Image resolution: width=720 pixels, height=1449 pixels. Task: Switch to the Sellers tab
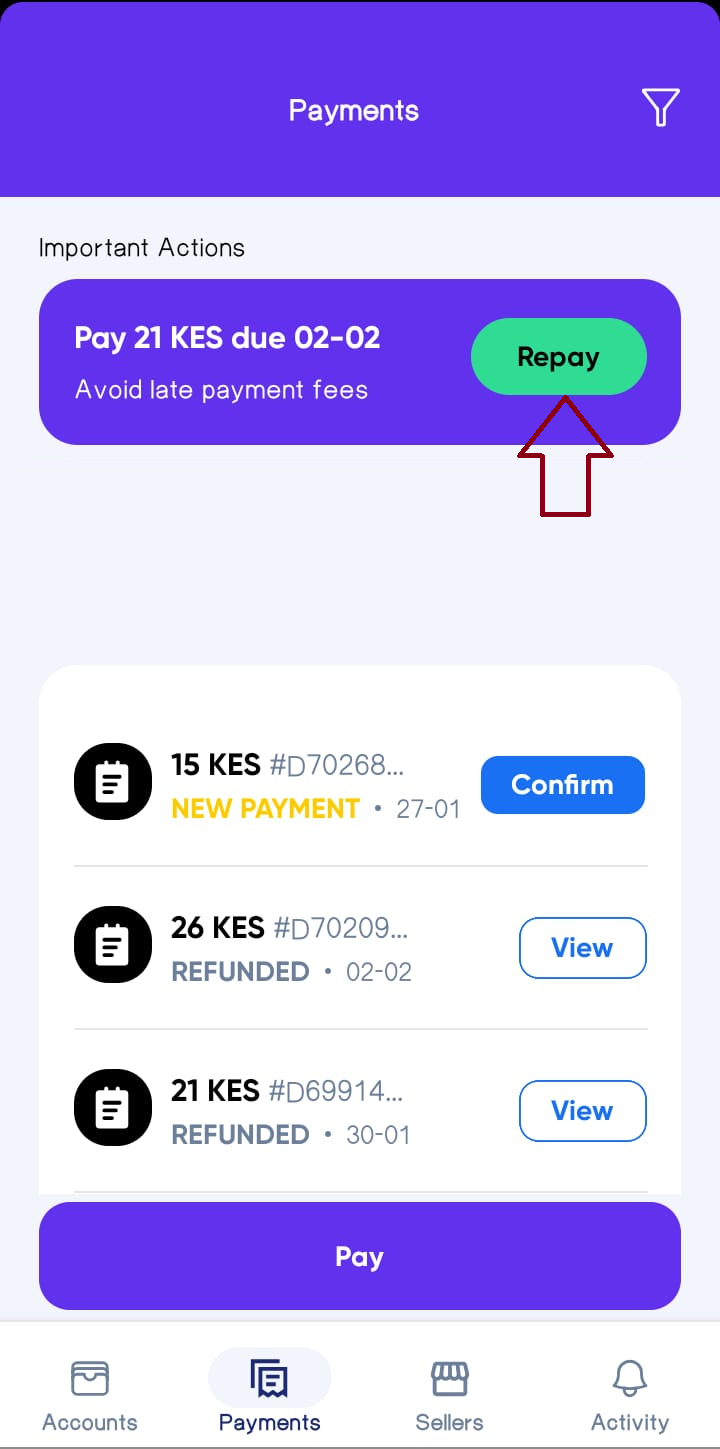[x=449, y=1392]
